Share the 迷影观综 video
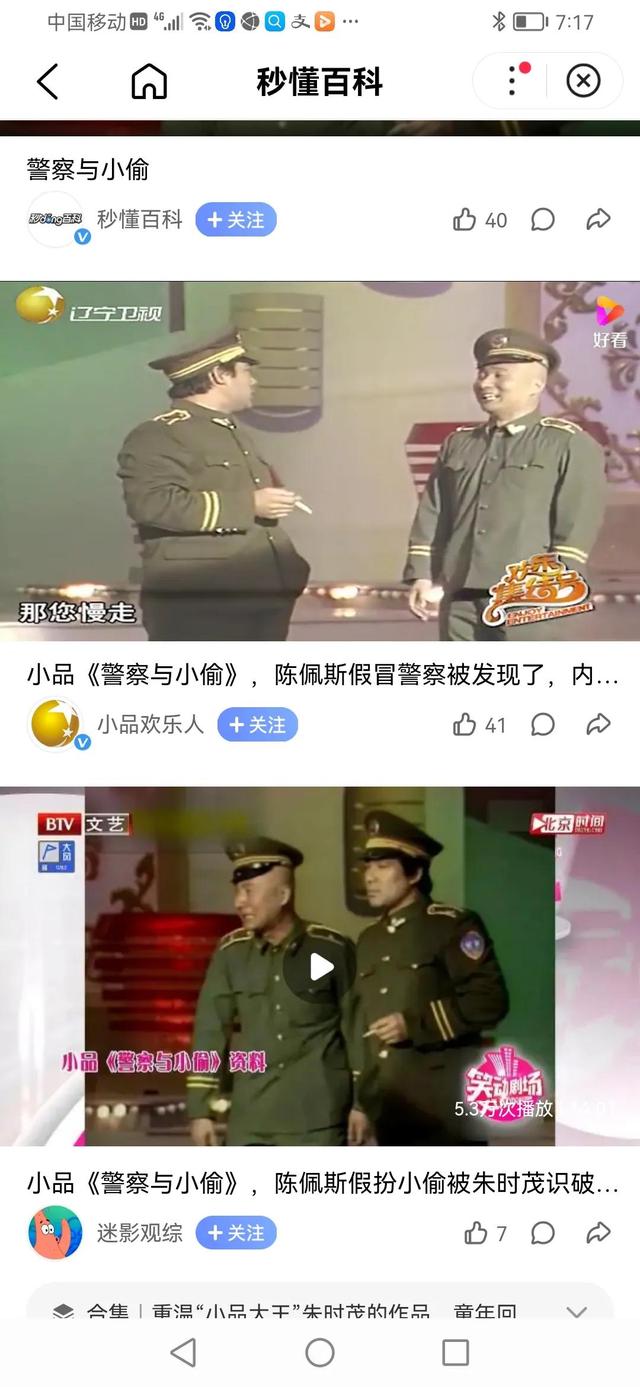The height and width of the screenshot is (1387, 640). pyautogui.click(x=598, y=1233)
